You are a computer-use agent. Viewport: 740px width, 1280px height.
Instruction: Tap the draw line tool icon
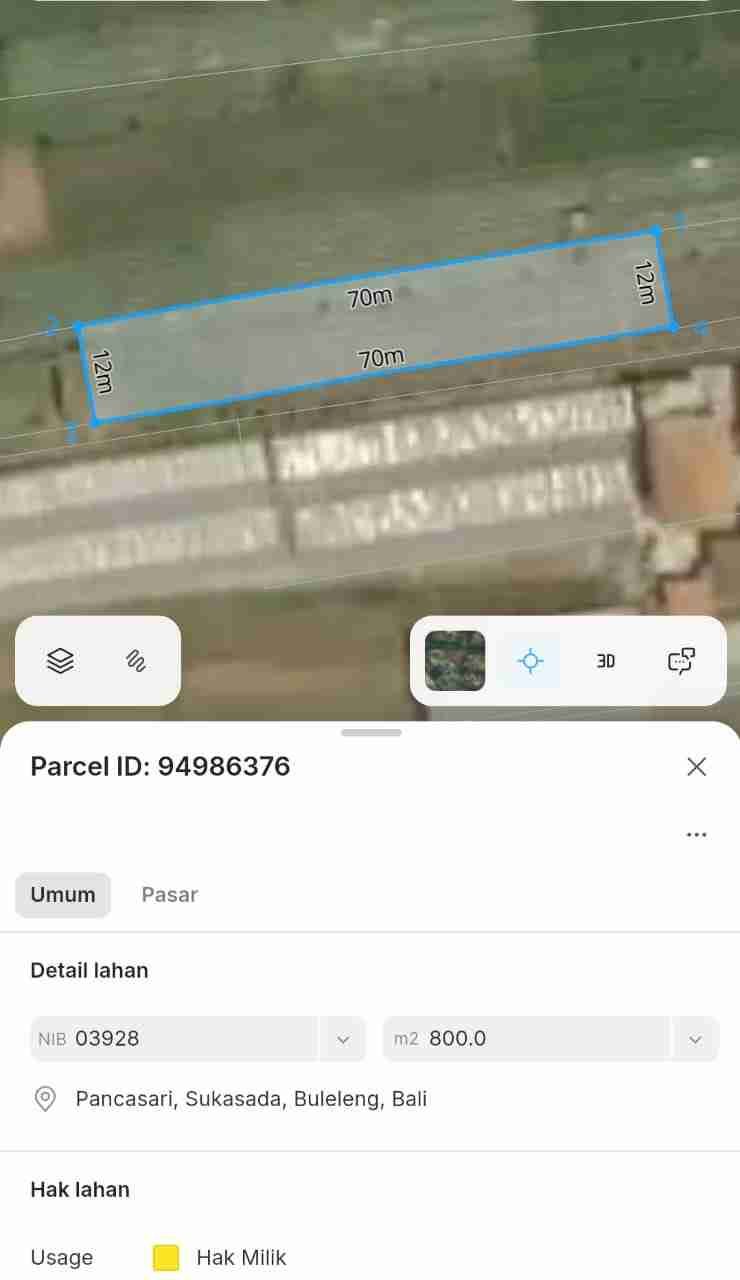click(136, 661)
